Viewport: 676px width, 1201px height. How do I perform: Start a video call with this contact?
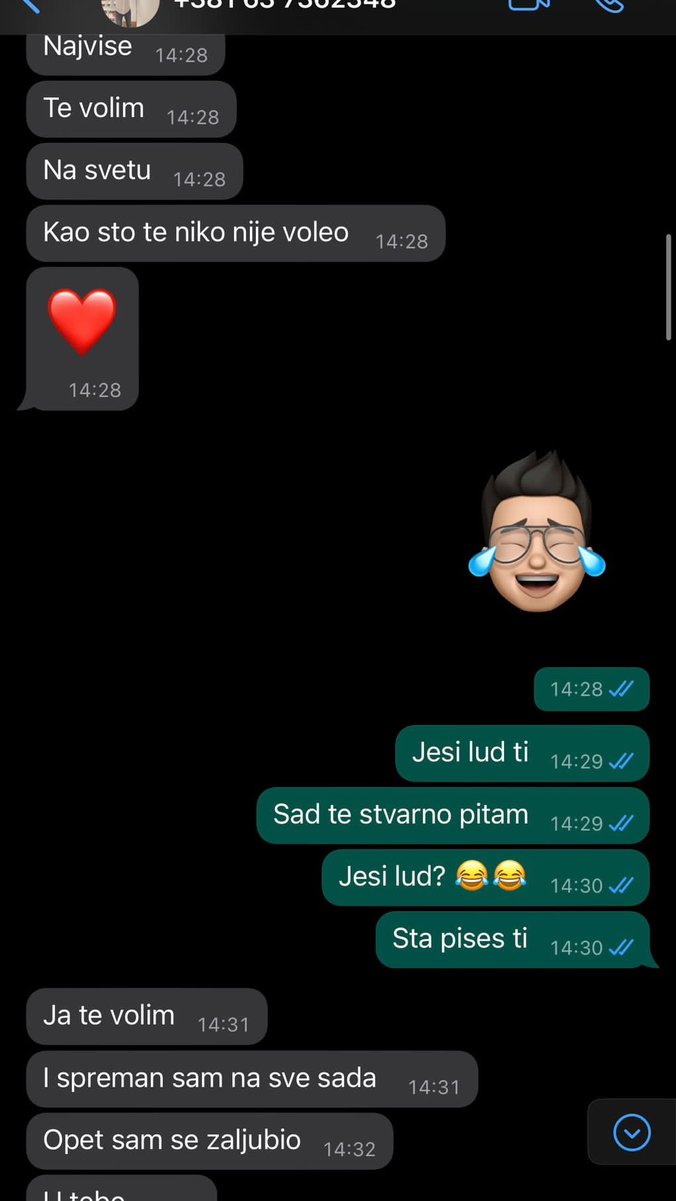tap(529, 5)
